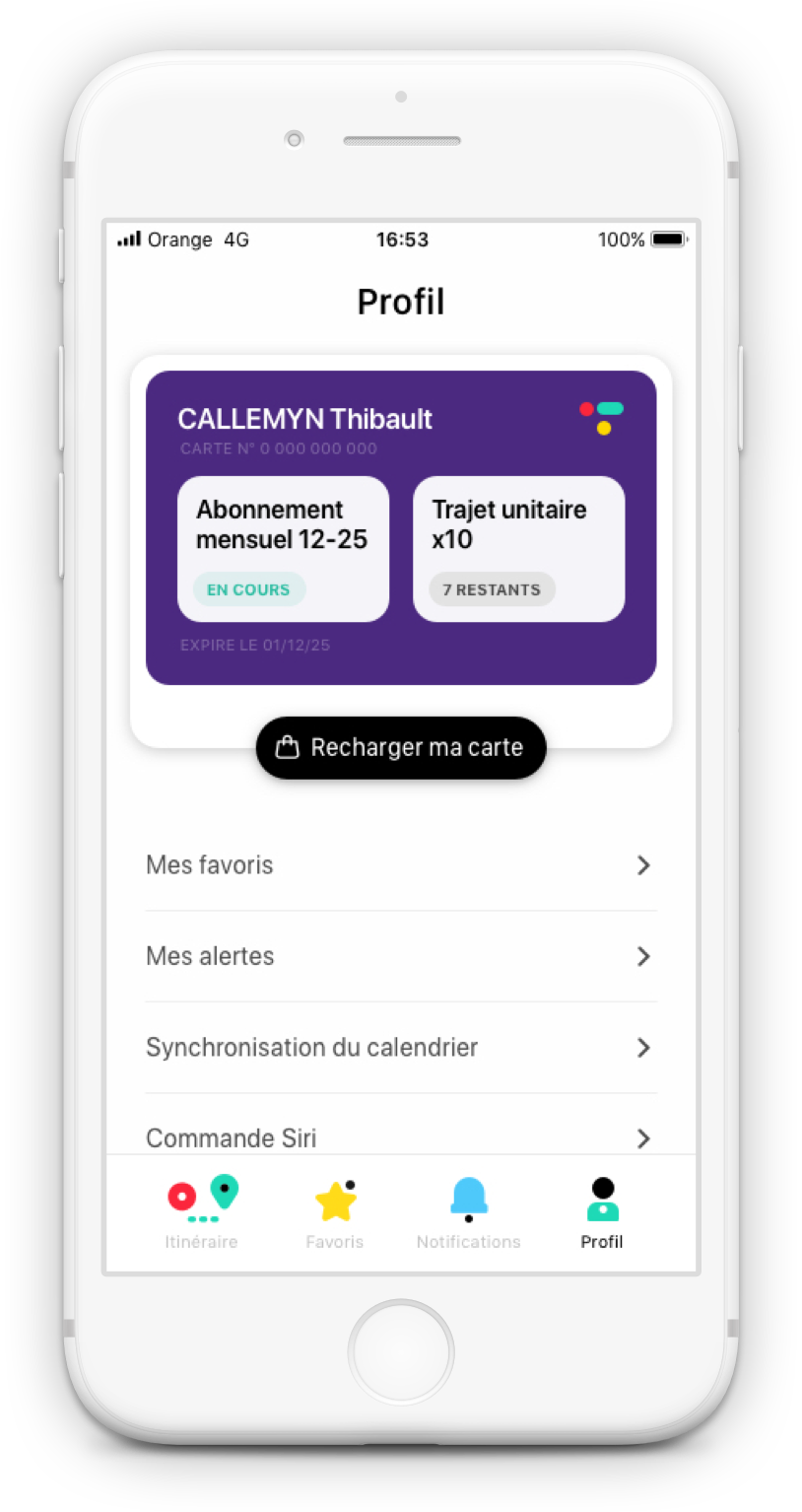Open Commande Siri settings

point(400,1136)
